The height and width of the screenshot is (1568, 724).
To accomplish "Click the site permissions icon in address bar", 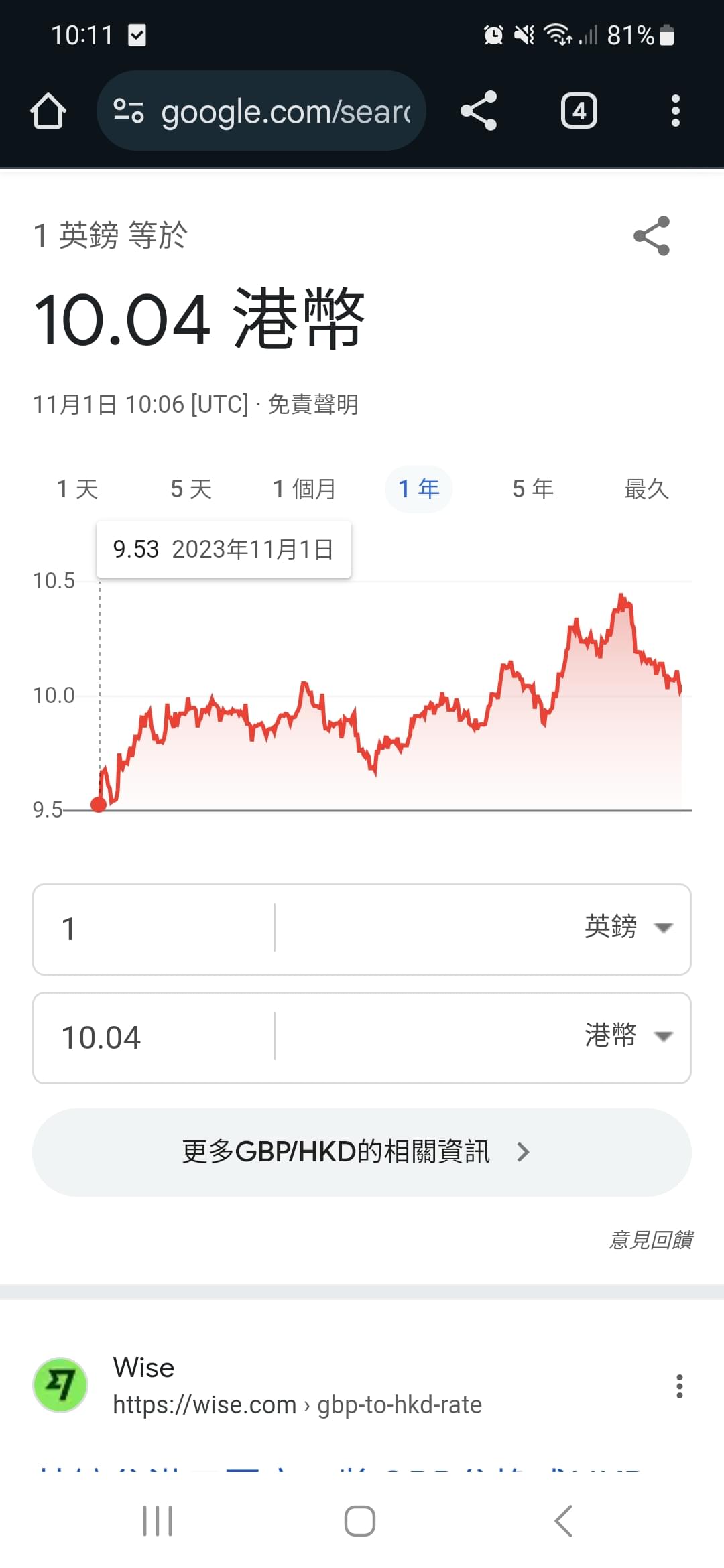I will 128,111.
